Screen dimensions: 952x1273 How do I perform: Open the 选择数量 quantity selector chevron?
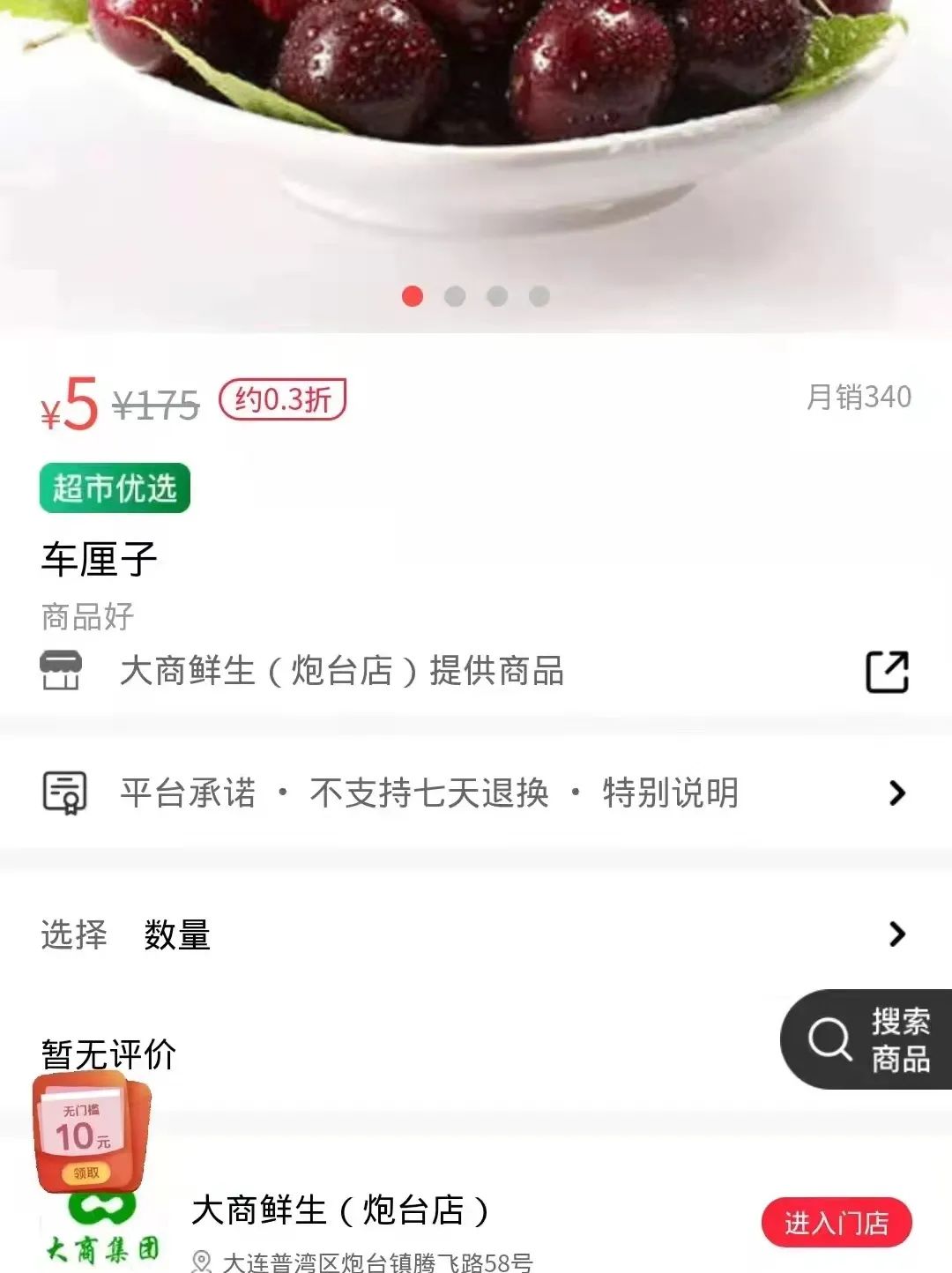(896, 933)
